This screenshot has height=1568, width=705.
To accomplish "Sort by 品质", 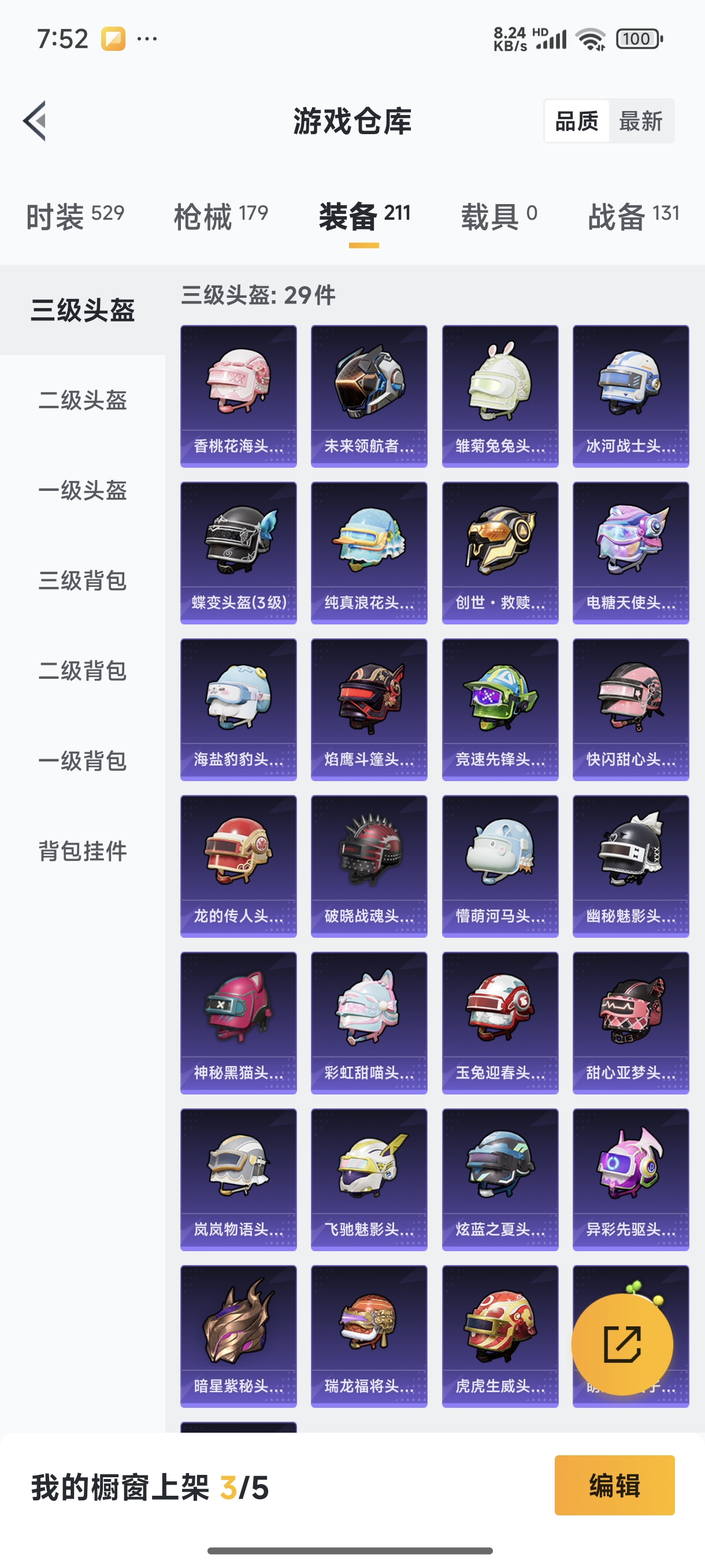I will click(577, 121).
